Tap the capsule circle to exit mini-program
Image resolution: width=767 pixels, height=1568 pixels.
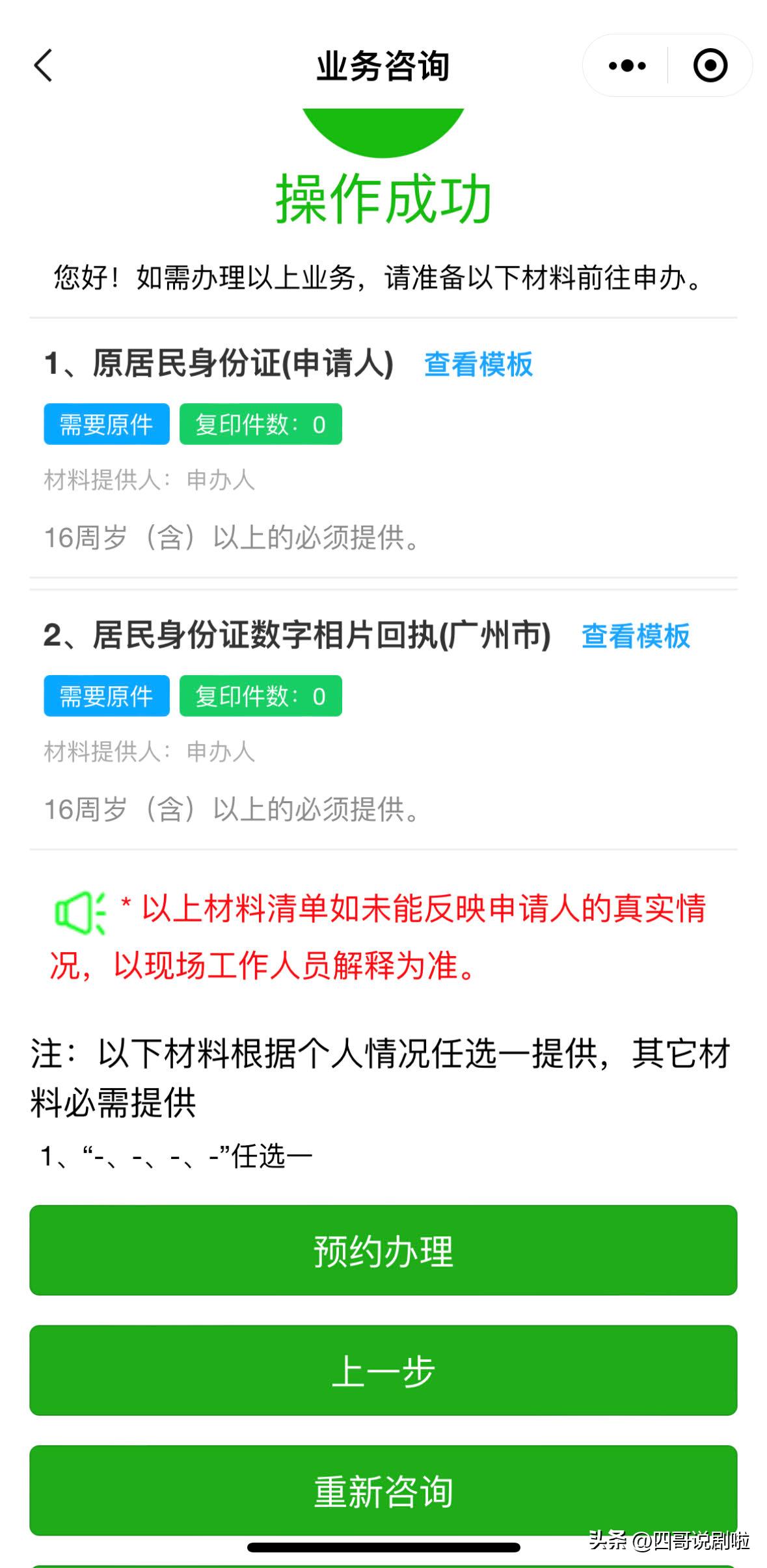point(710,65)
